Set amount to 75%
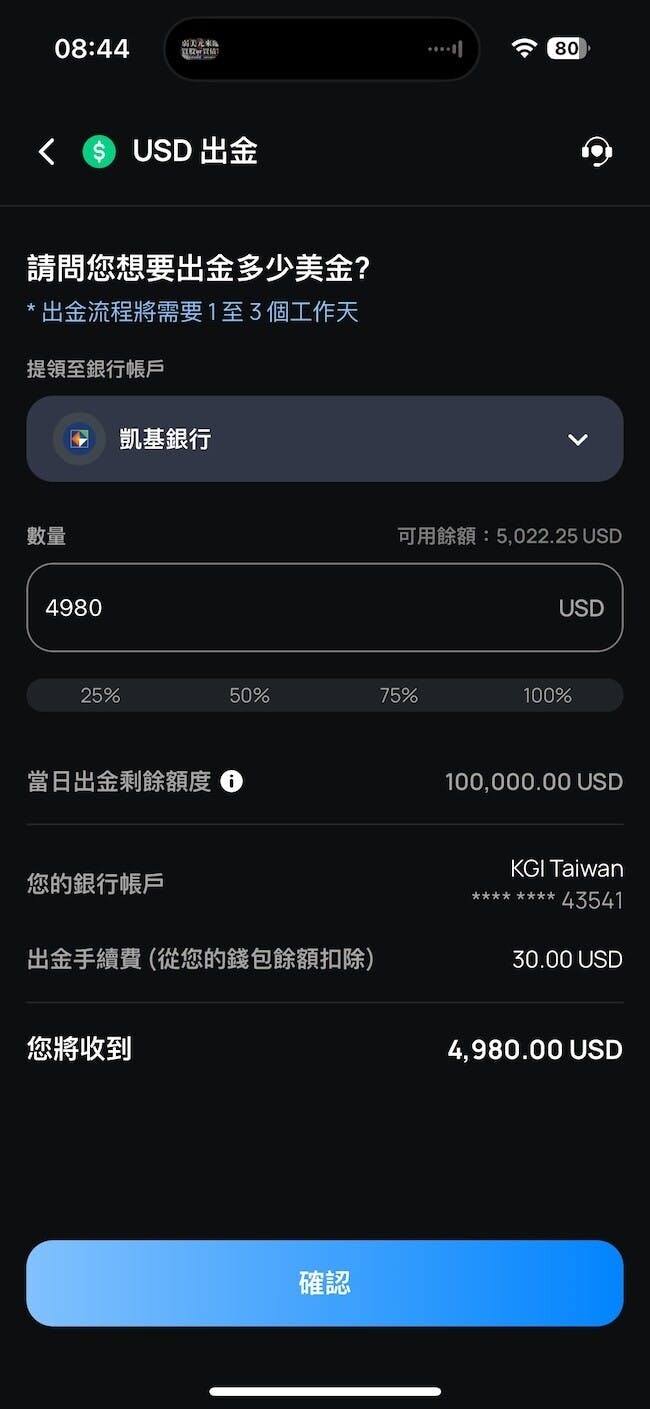Screen dimensions: 650x1409 (398, 695)
